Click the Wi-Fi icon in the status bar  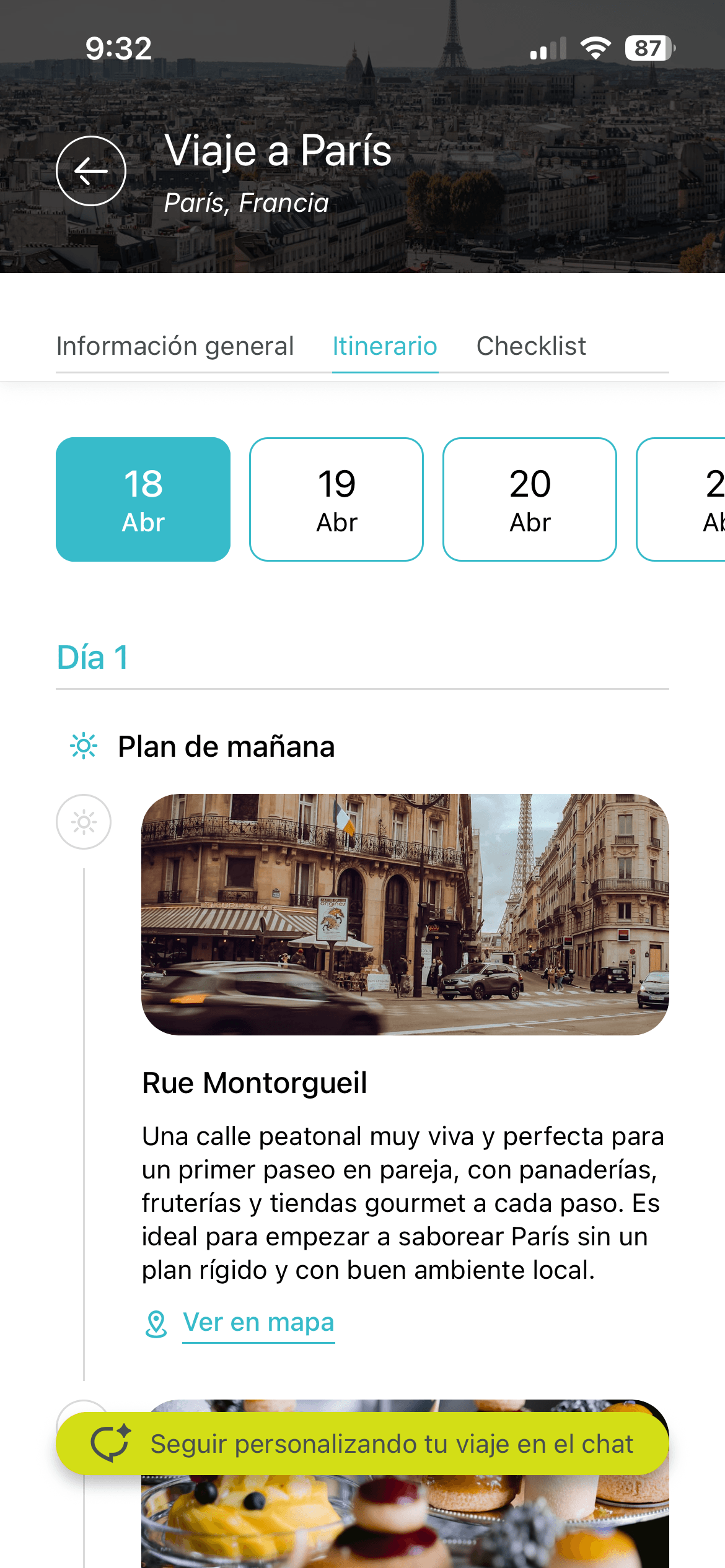click(595, 47)
